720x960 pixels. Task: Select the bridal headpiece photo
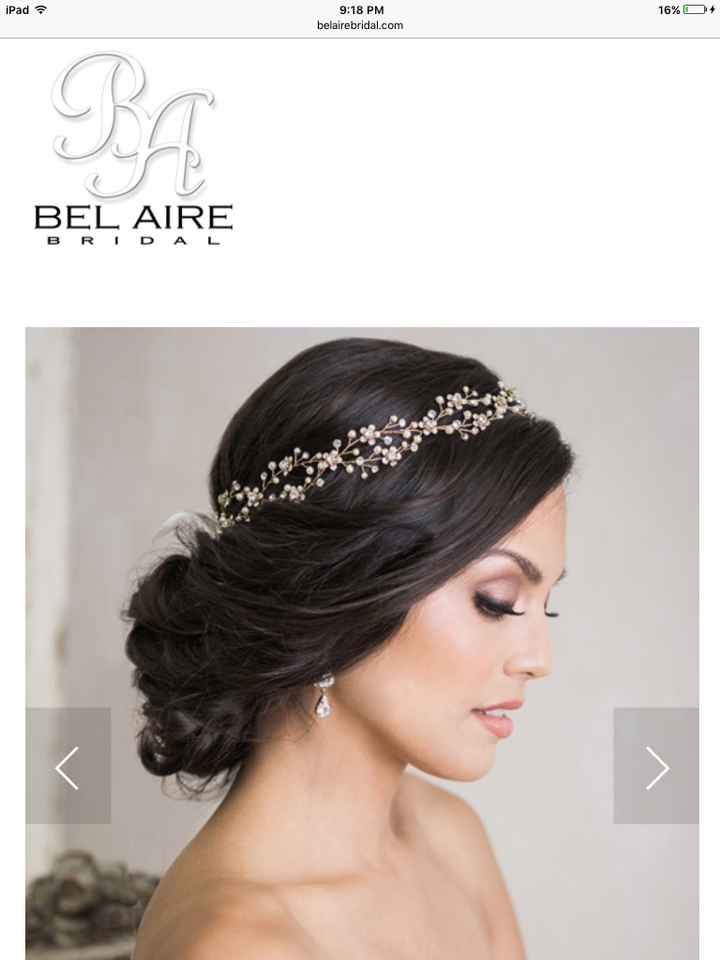point(360,640)
